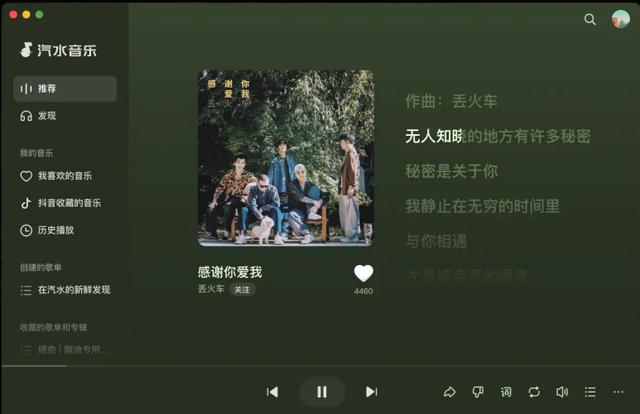Dislike this song with thumbs down
The width and height of the screenshot is (640, 414).
[x=478, y=392]
